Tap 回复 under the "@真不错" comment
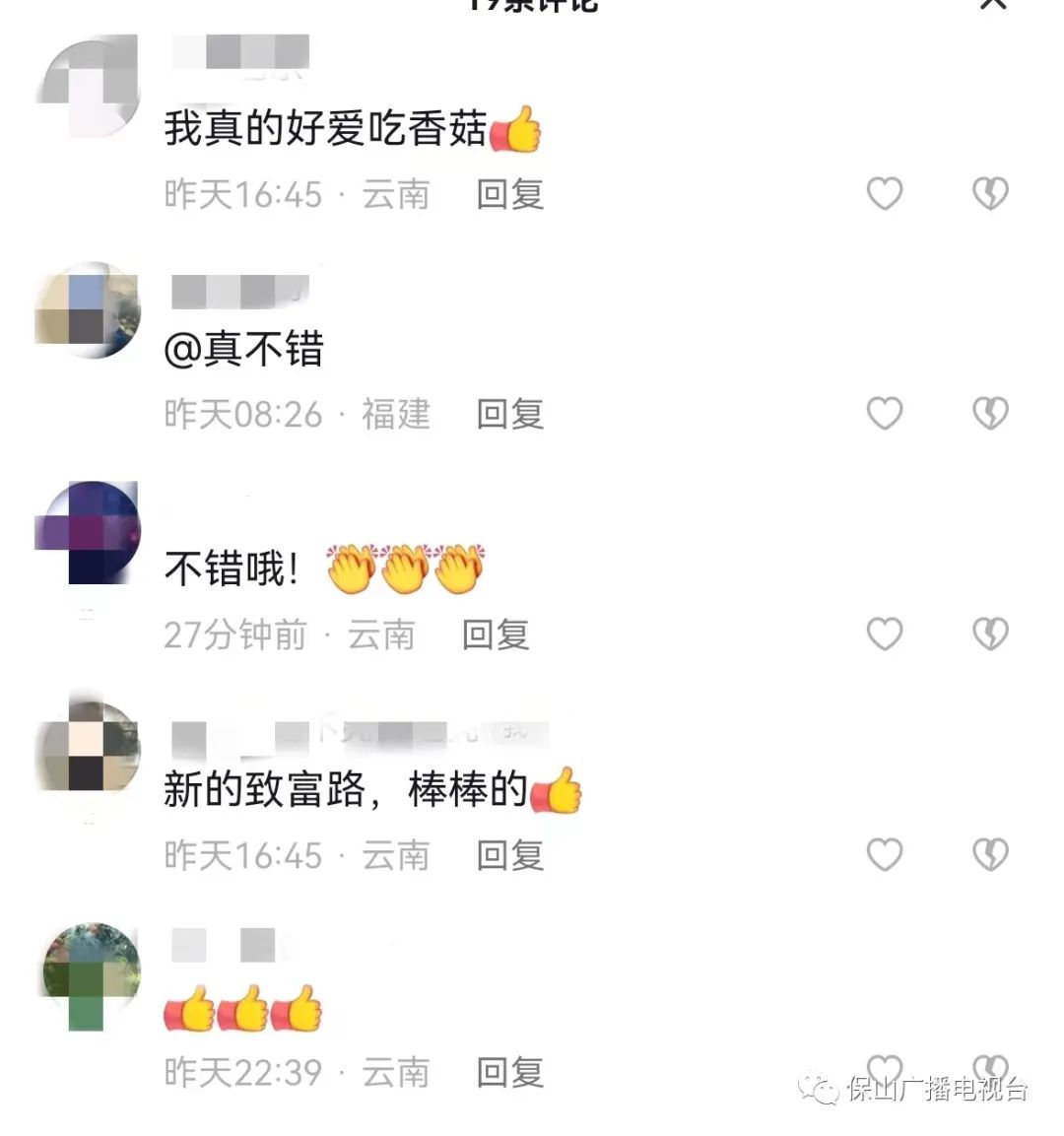This screenshot has height=1136, width=1064. coord(508,414)
